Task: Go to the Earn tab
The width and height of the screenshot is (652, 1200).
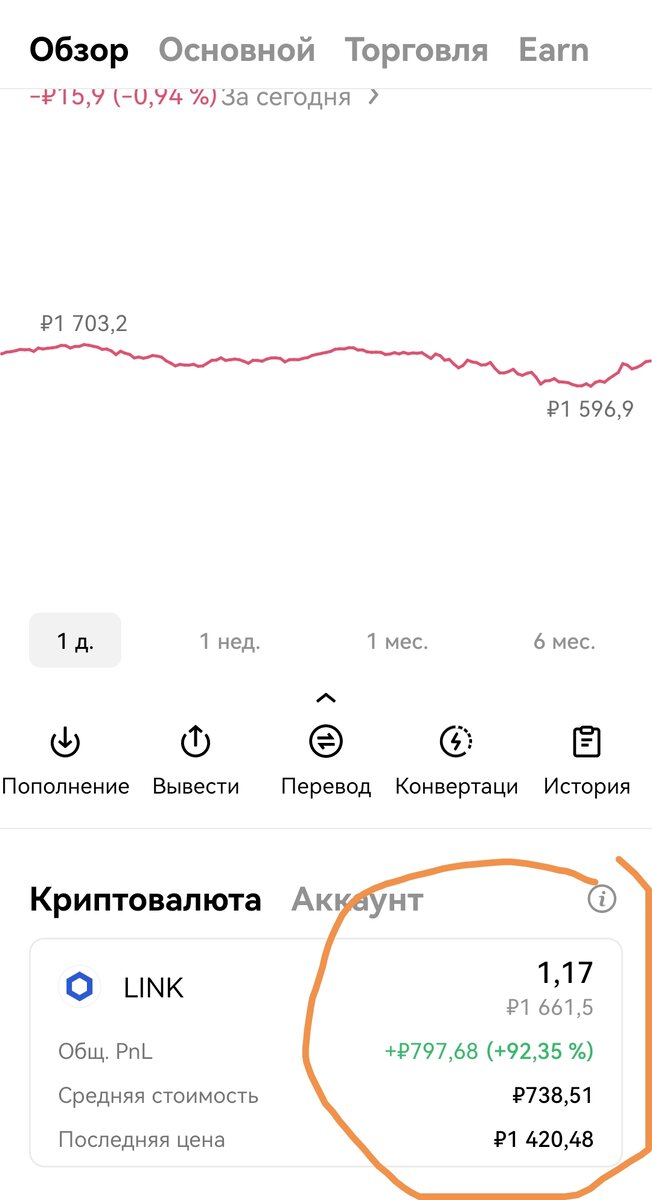Action: 553,49
